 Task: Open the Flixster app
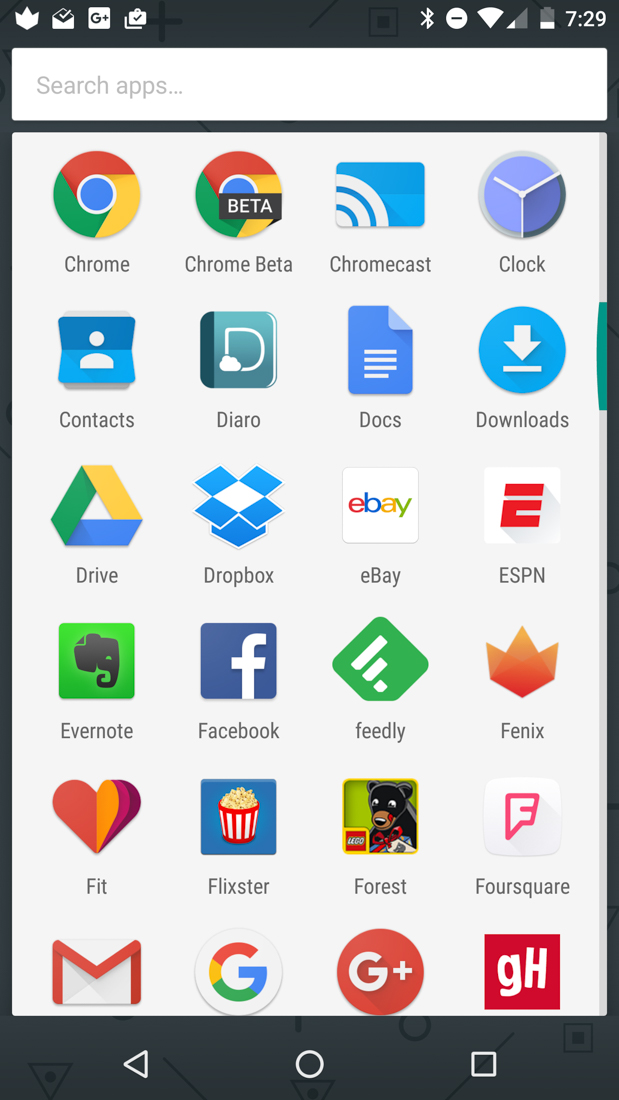[238, 817]
